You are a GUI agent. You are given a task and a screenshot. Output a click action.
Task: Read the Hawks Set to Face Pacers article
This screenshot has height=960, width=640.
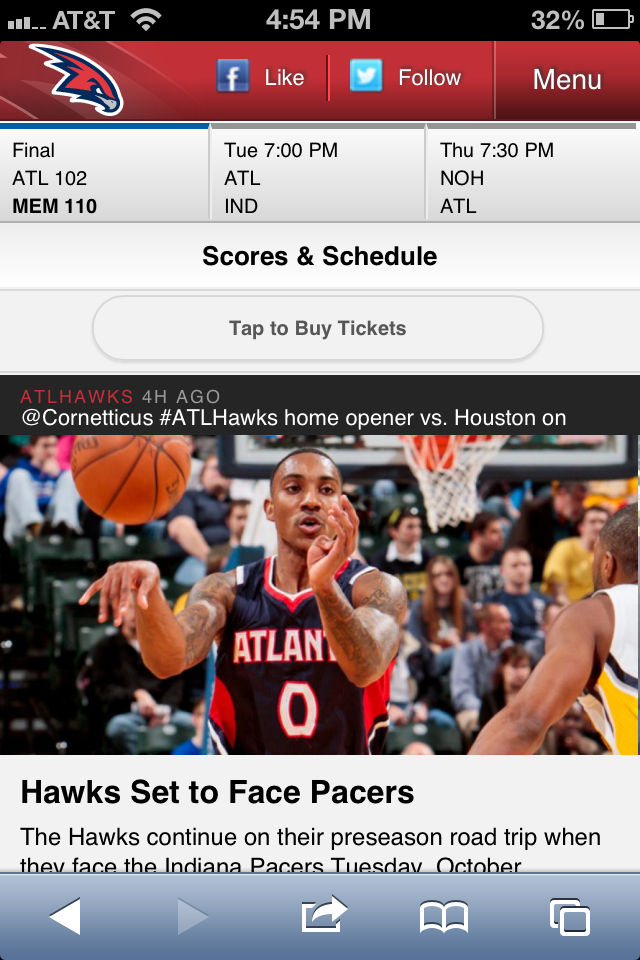pyautogui.click(x=218, y=793)
